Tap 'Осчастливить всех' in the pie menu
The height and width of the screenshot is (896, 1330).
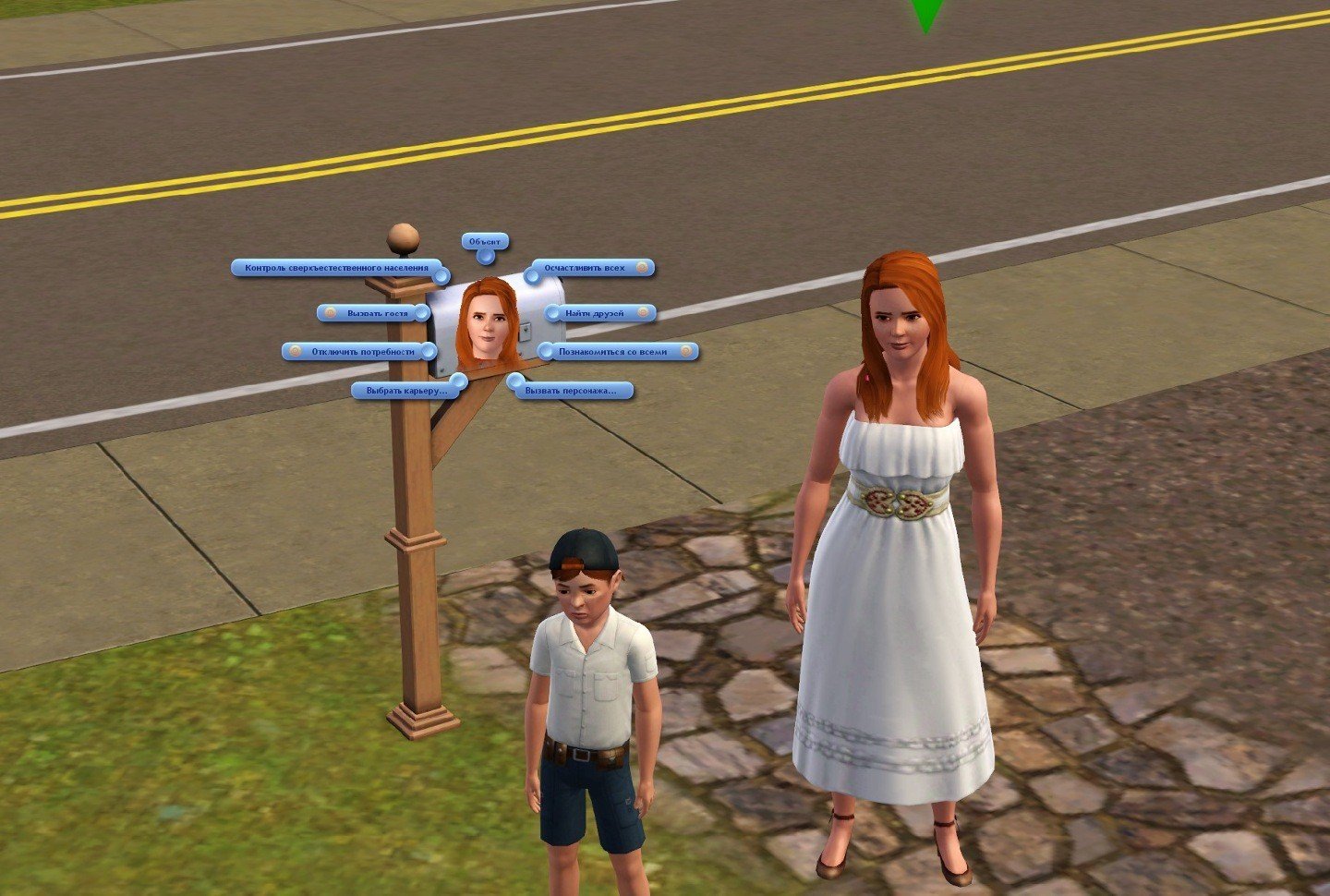[x=586, y=268]
